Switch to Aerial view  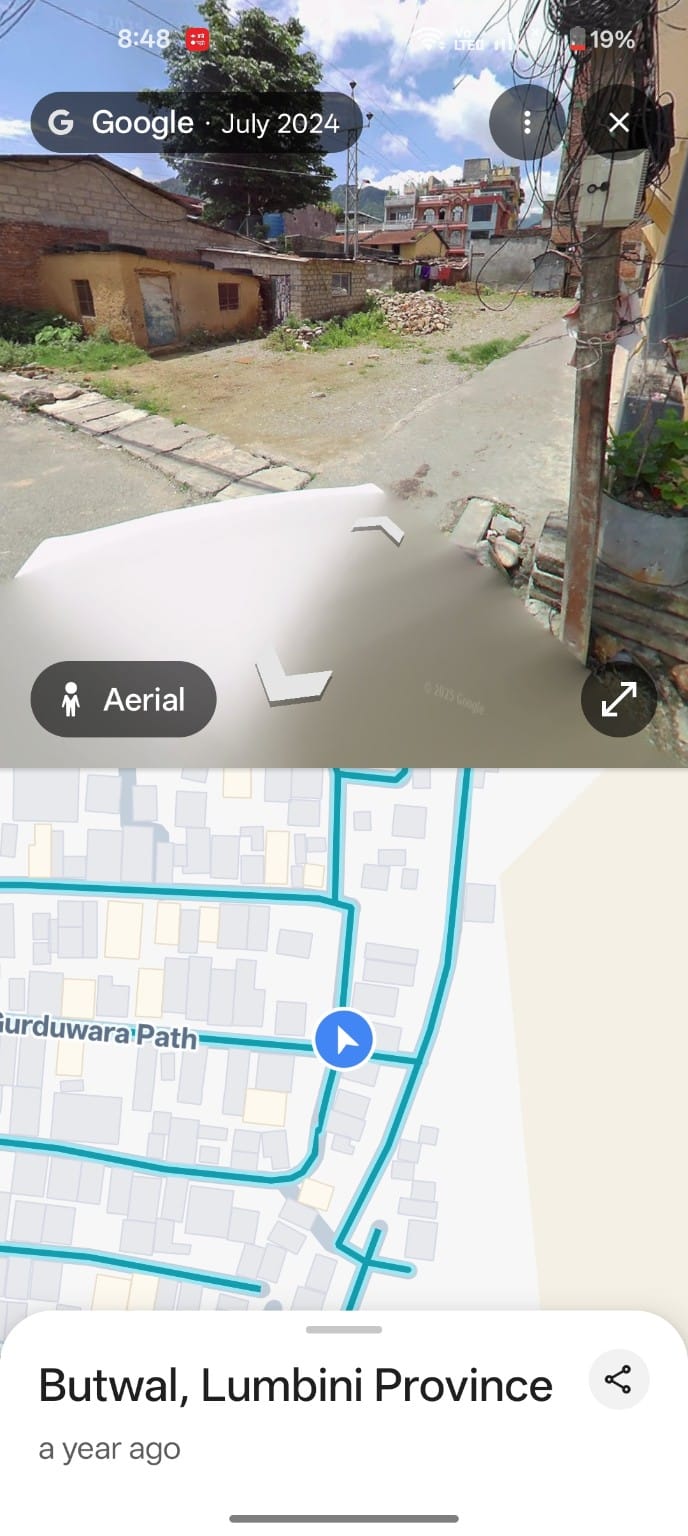[124, 699]
